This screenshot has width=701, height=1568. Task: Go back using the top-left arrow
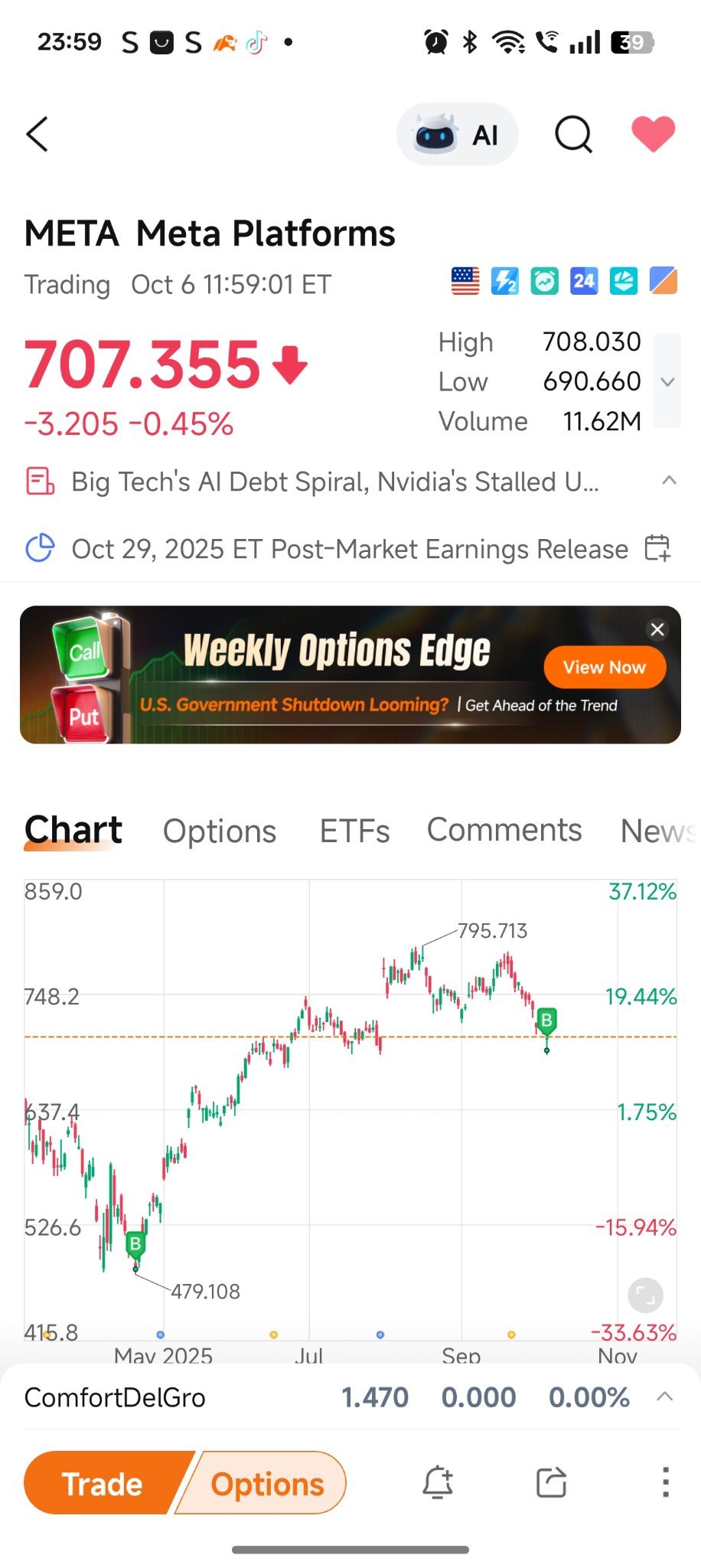(x=37, y=135)
